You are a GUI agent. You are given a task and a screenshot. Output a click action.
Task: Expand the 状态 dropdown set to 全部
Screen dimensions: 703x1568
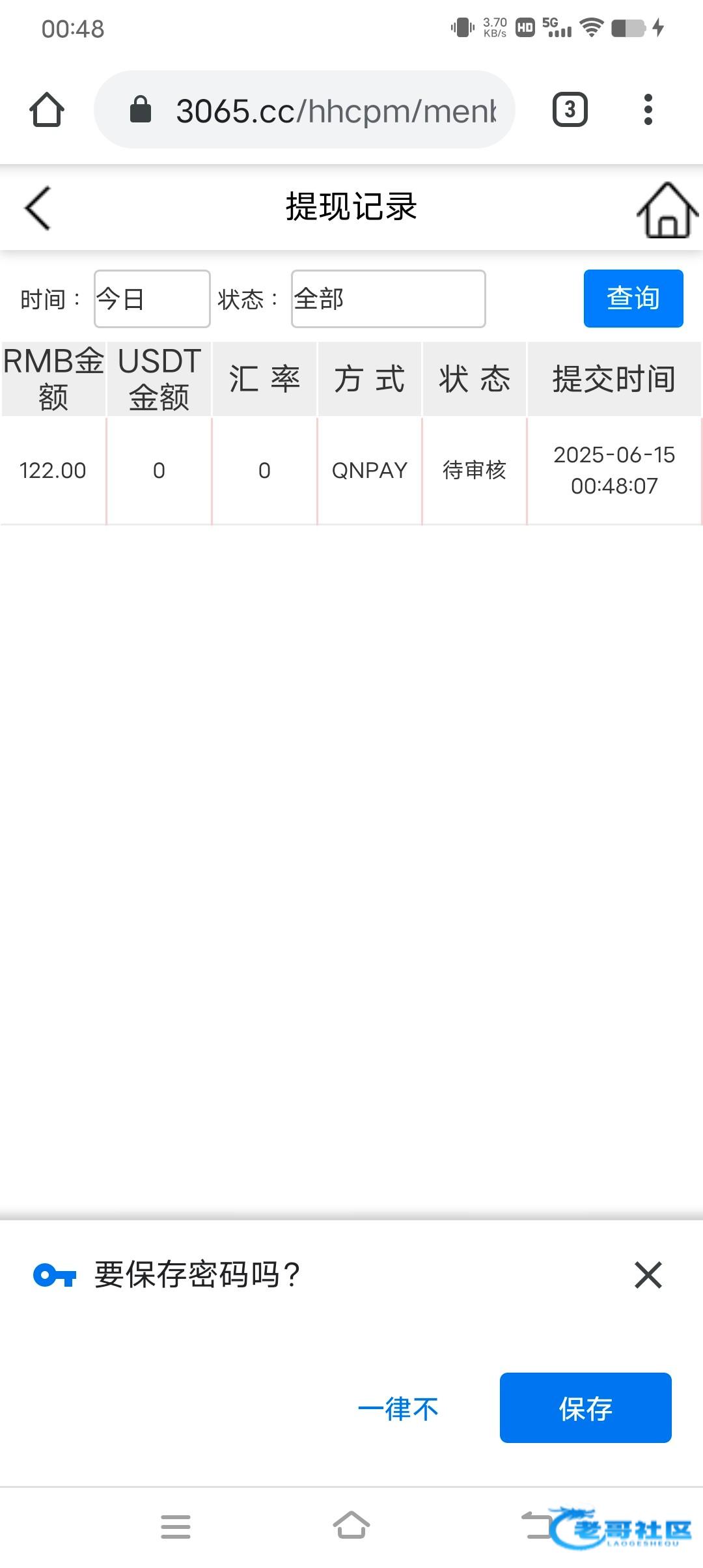coord(389,299)
